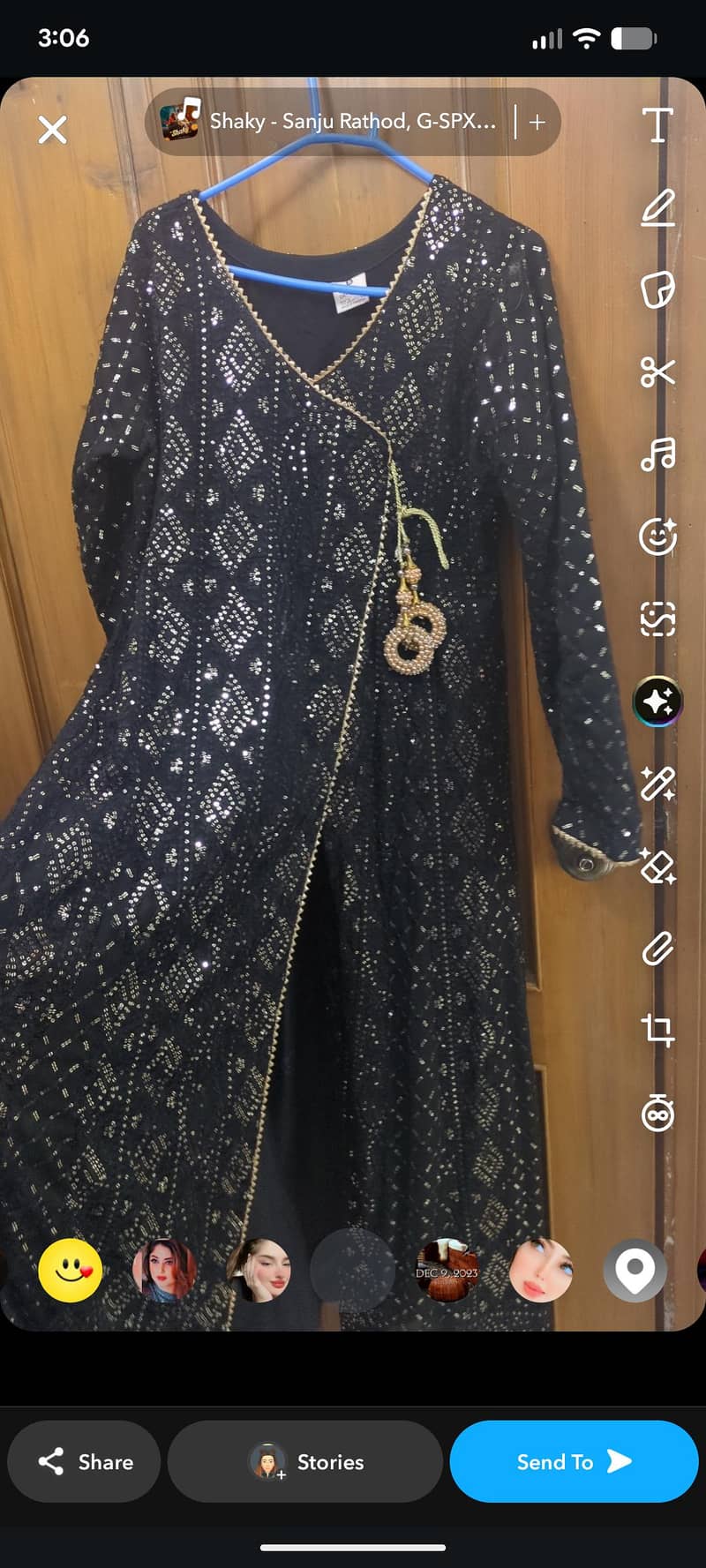Add text with the T tool

point(657,124)
